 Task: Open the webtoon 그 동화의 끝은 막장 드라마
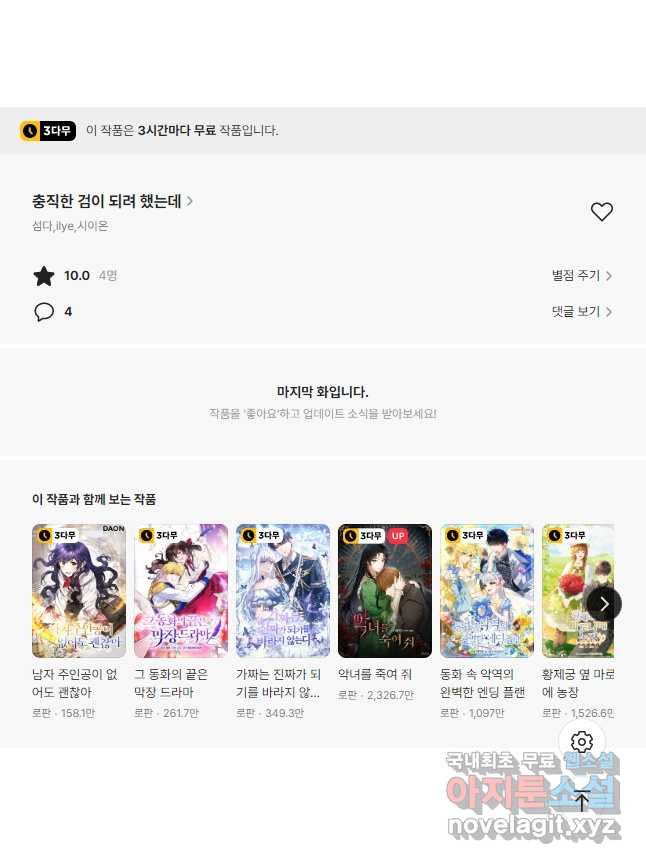(181, 591)
